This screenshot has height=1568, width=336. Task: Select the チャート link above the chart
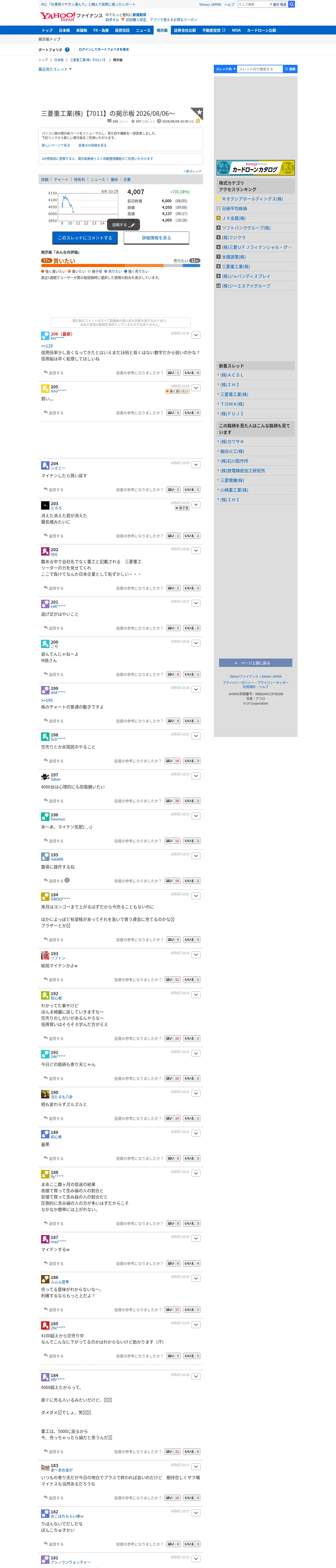click(x=61, y=180)
